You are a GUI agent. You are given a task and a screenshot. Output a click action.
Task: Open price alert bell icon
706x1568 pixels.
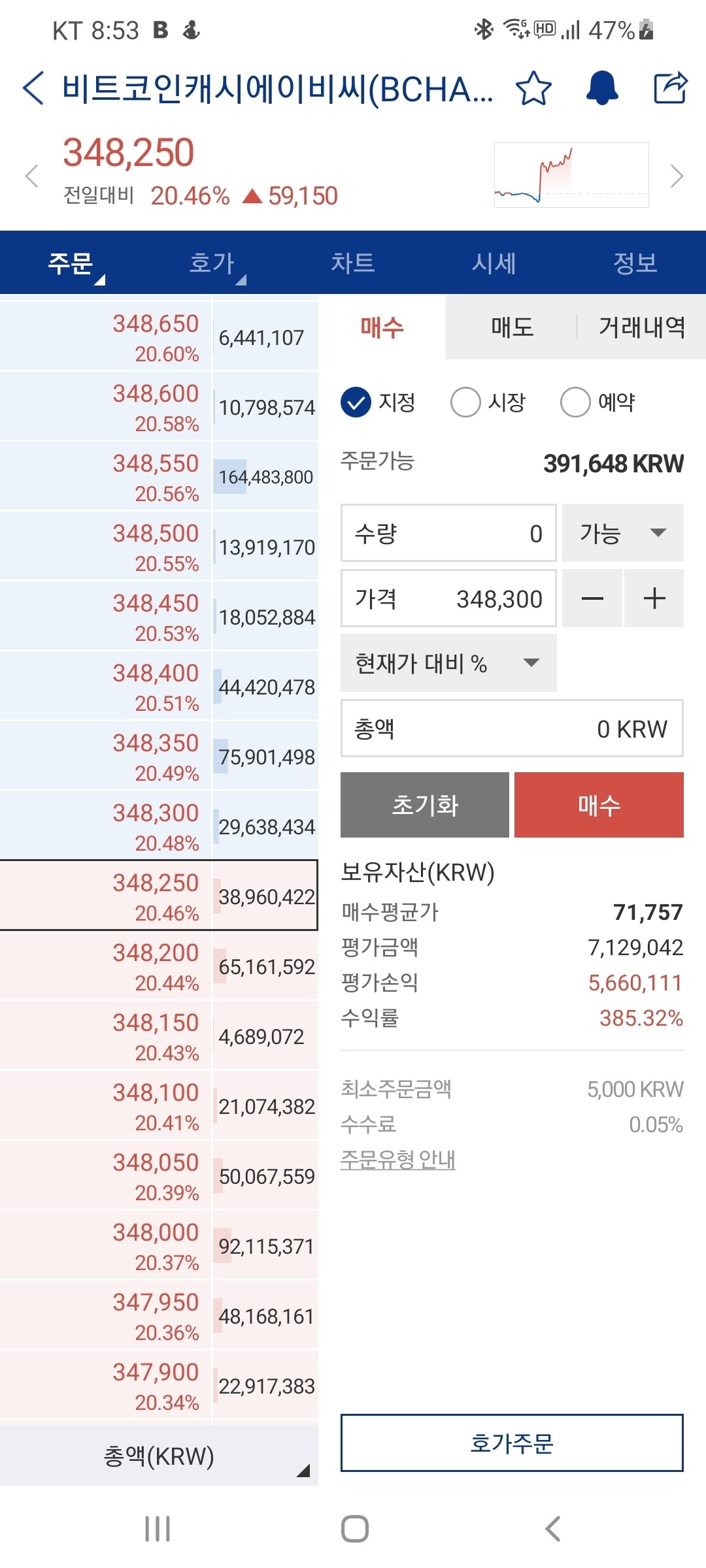[x=601, y=87]
